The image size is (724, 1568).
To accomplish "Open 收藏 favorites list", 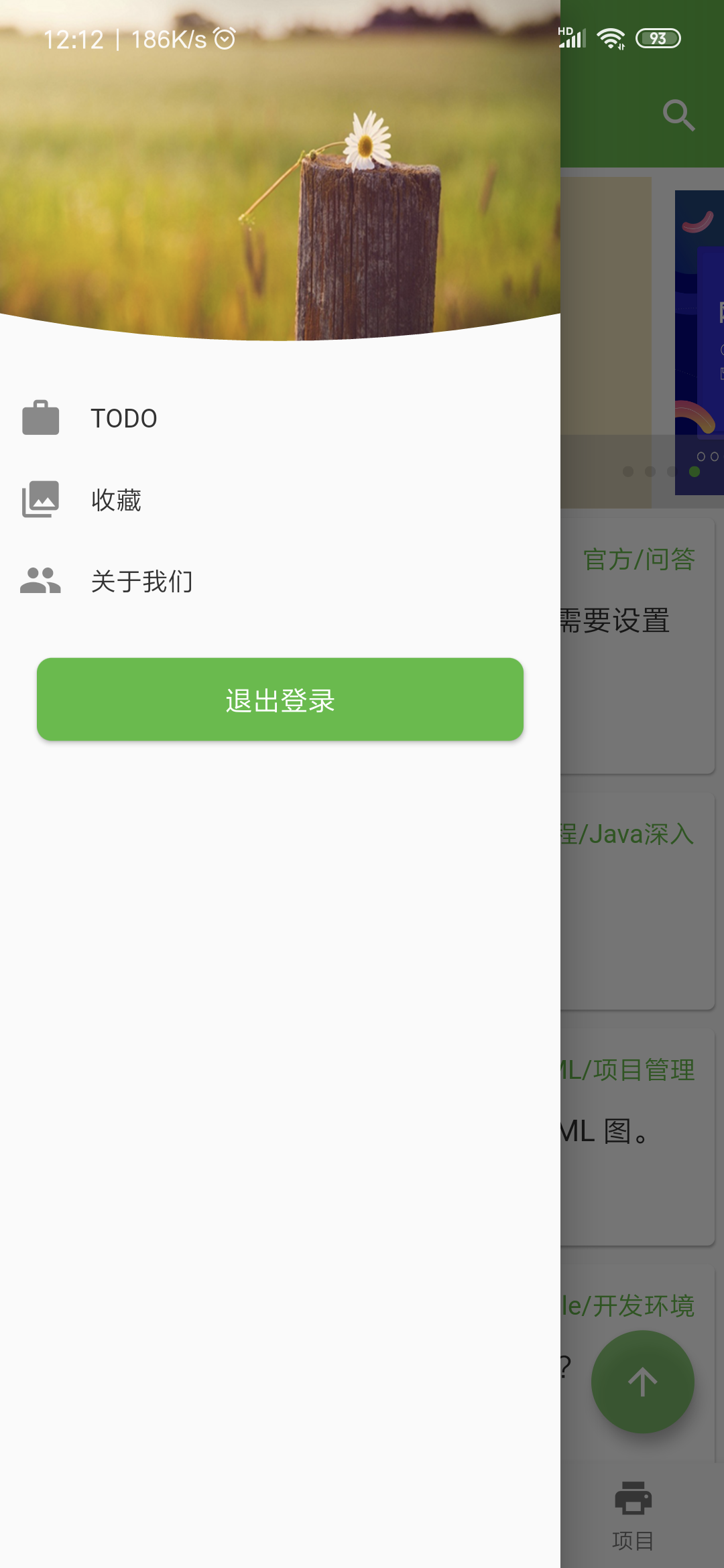I will point(116,500).
